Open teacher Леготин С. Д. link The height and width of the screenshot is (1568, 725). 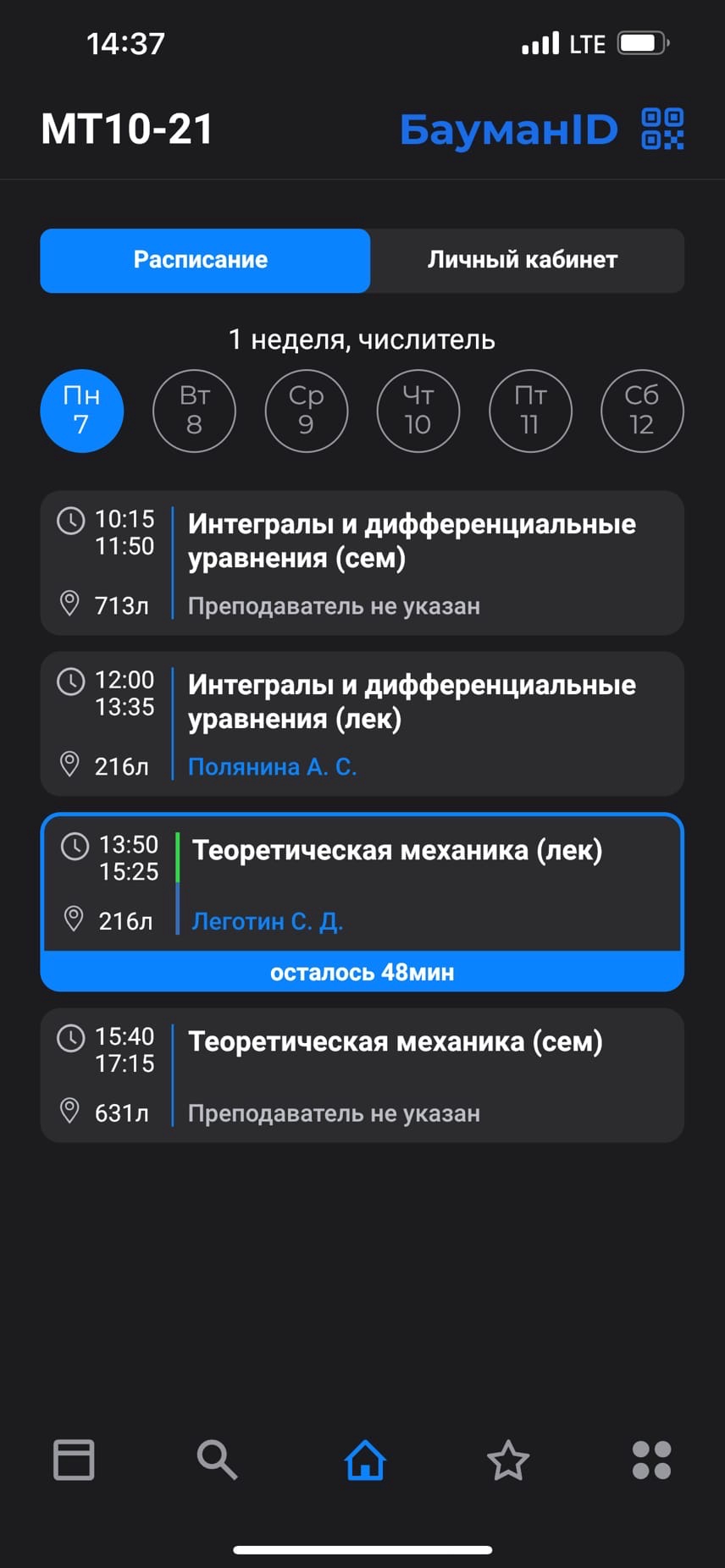[267, 921]
